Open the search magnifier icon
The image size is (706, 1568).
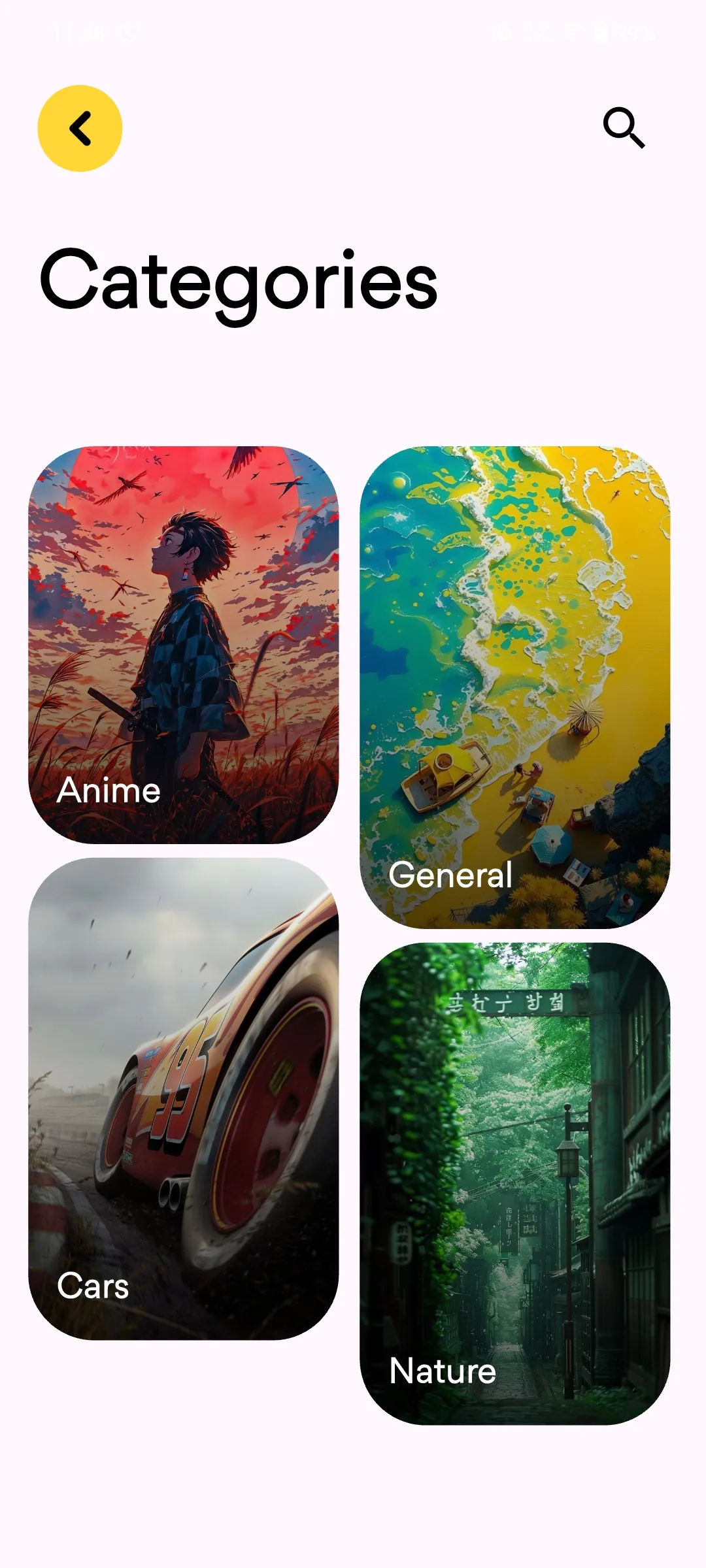(x=624, y=128)
